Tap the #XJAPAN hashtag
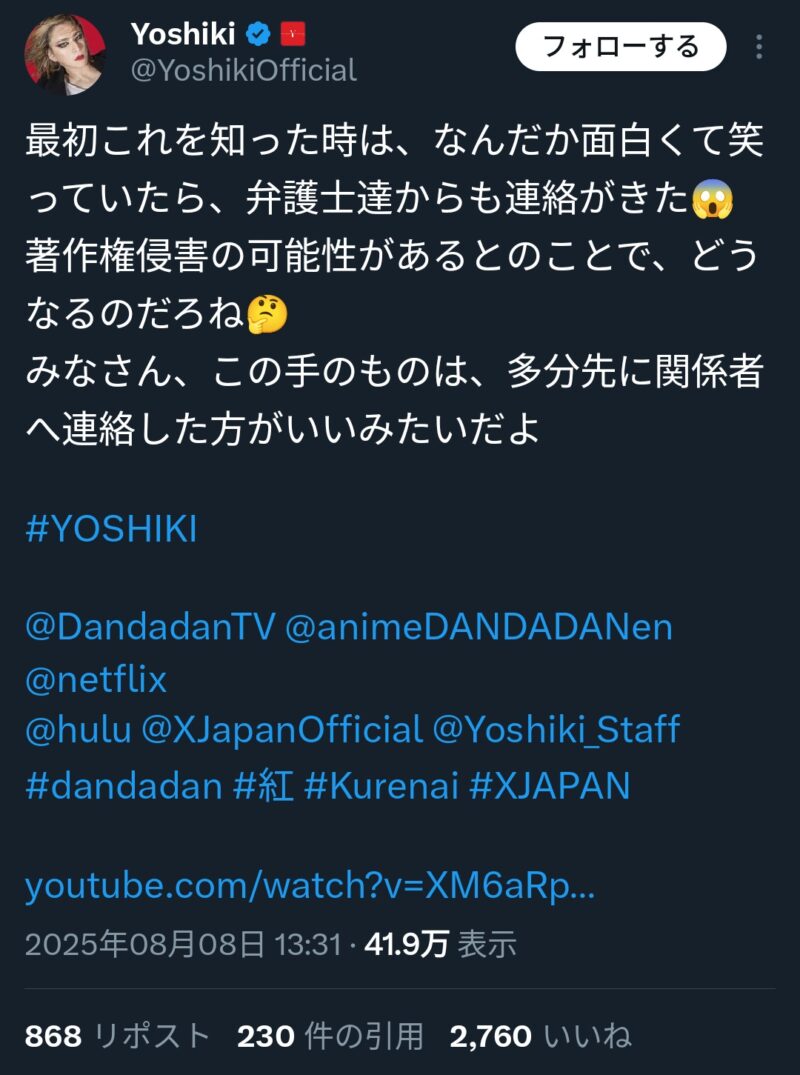This screenshot has width=800, height=1075. pyautogui.click(x=550, y=785)
